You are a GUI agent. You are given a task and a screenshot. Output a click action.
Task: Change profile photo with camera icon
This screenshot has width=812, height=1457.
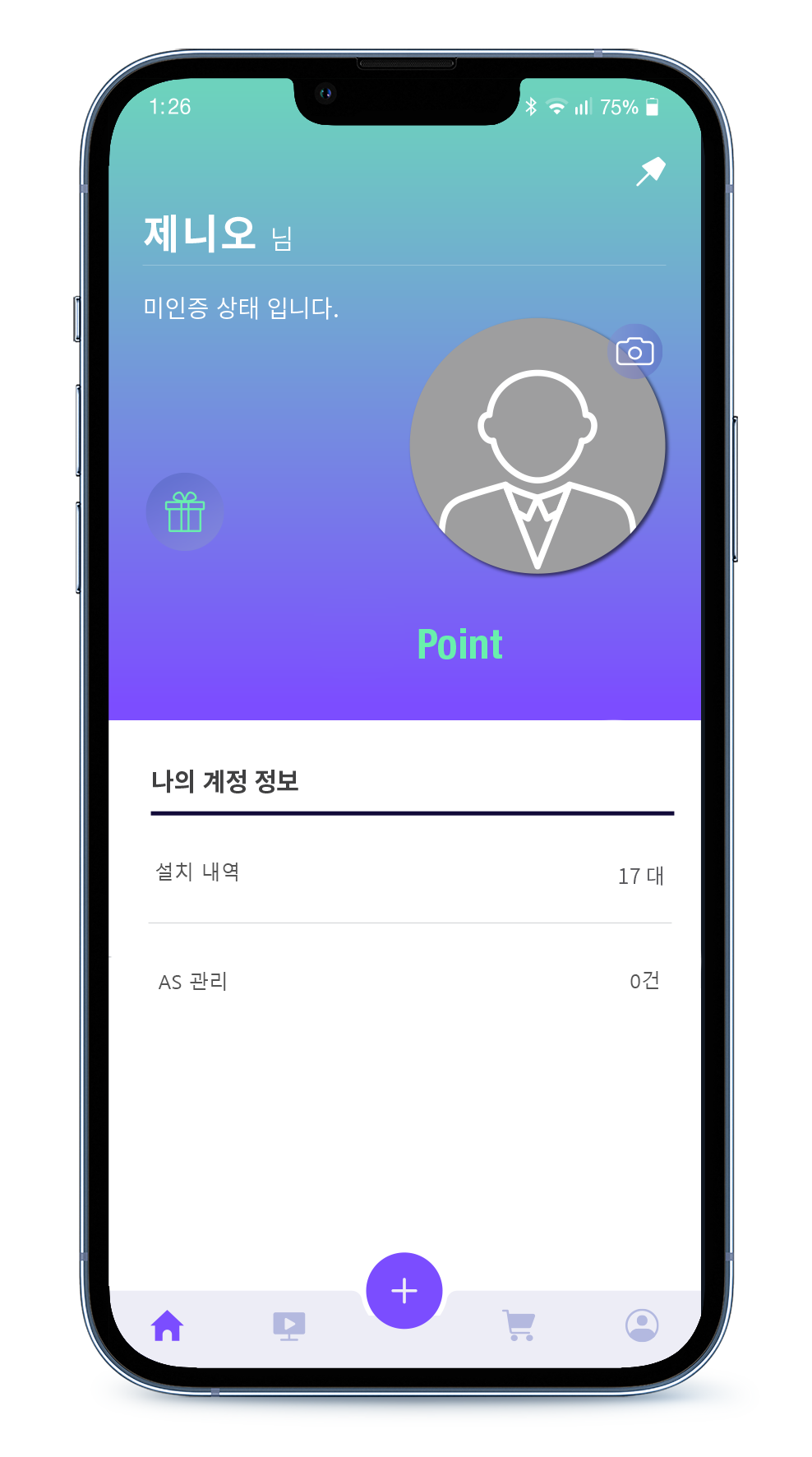point(634,352)
